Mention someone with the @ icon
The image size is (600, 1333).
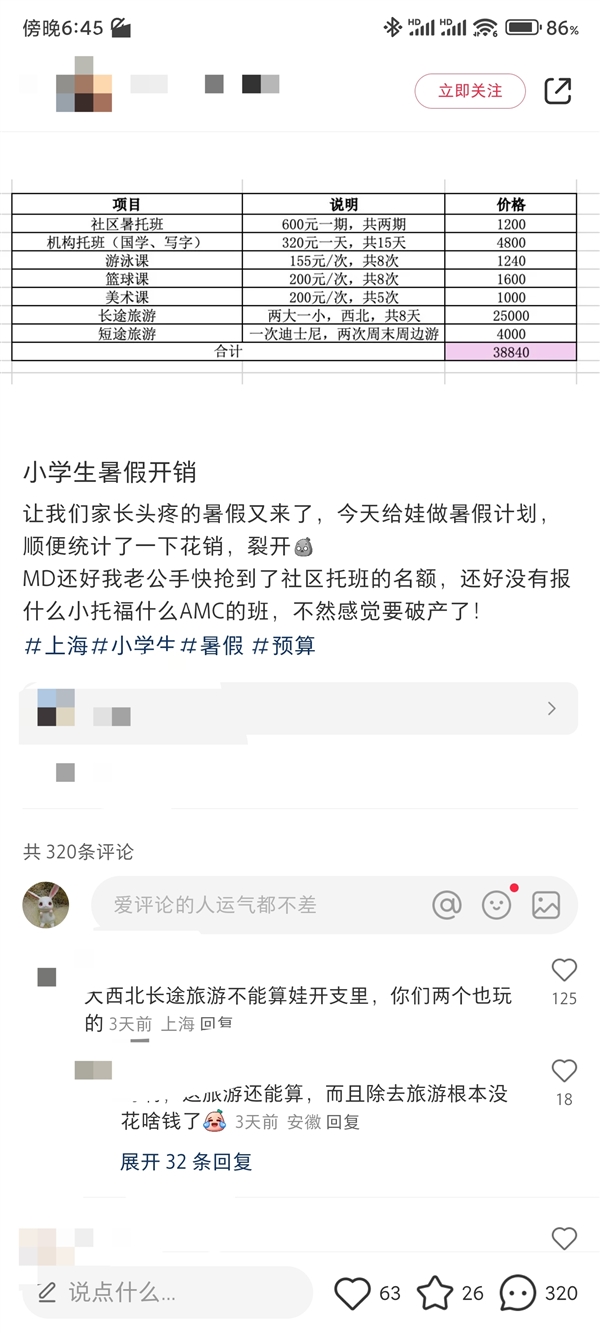click(x=447, y=905)
